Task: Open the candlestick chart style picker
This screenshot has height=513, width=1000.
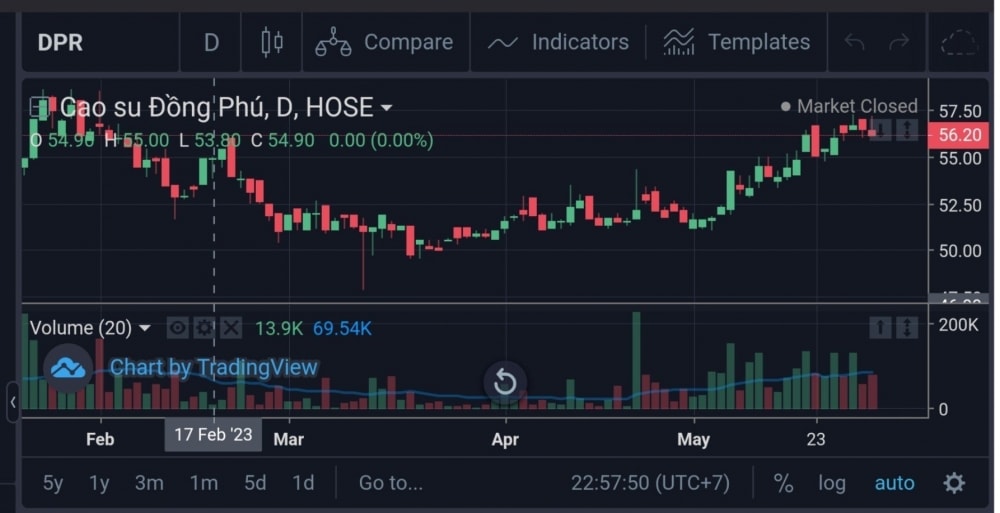Action: 272,42
